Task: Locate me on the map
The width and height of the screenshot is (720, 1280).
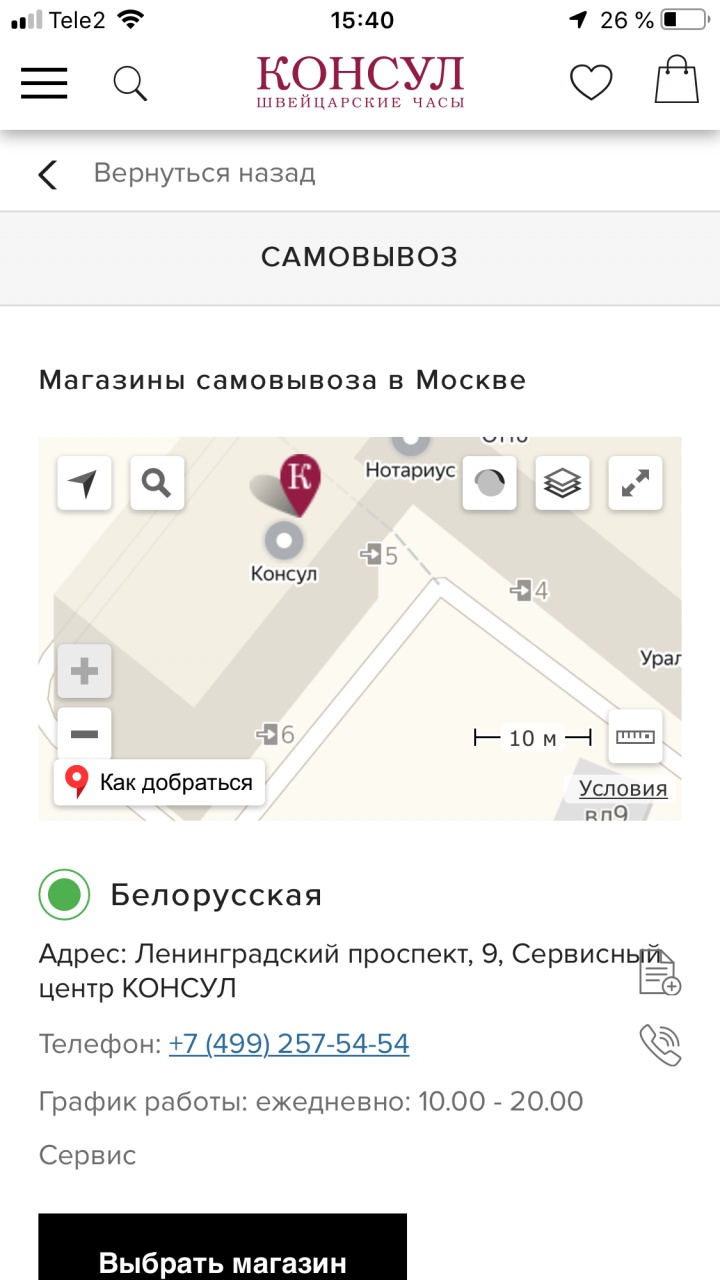Action: tap(84, 483)
